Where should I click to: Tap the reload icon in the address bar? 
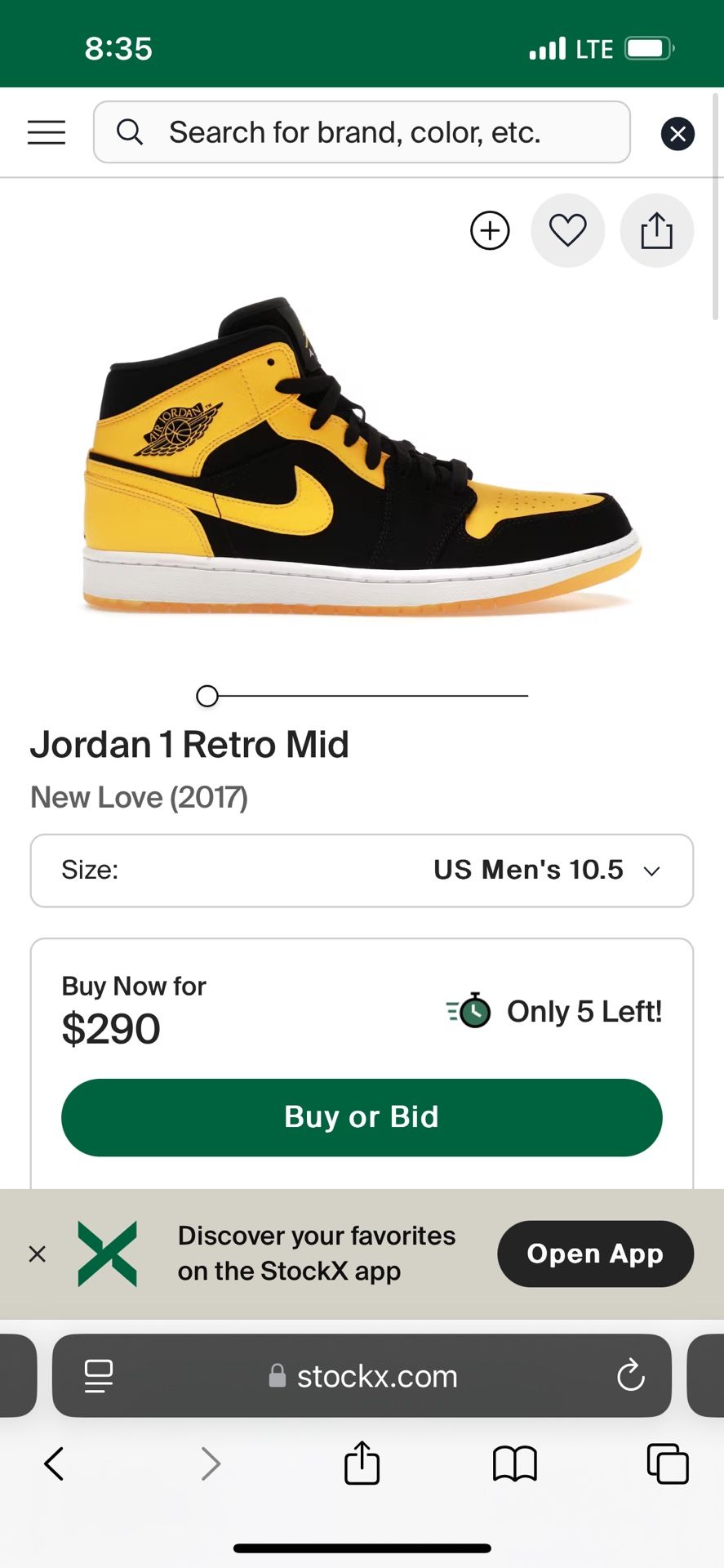pyautogui.click(x=630, y=1376)
